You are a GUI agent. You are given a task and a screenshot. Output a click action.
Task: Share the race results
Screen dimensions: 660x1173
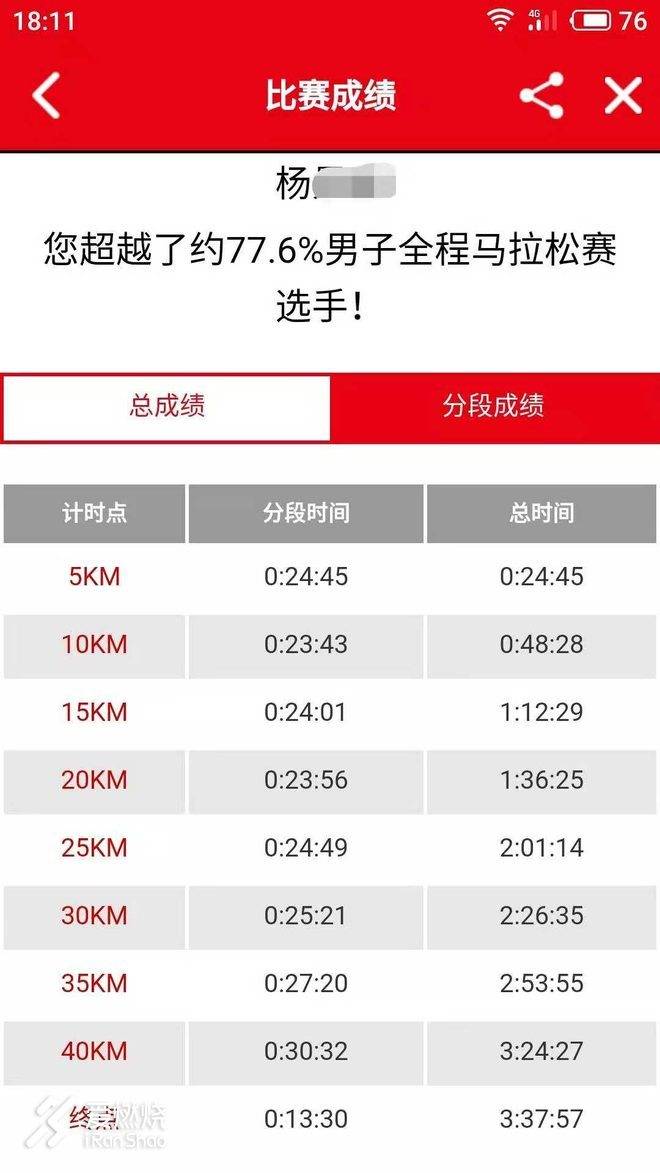541,96
